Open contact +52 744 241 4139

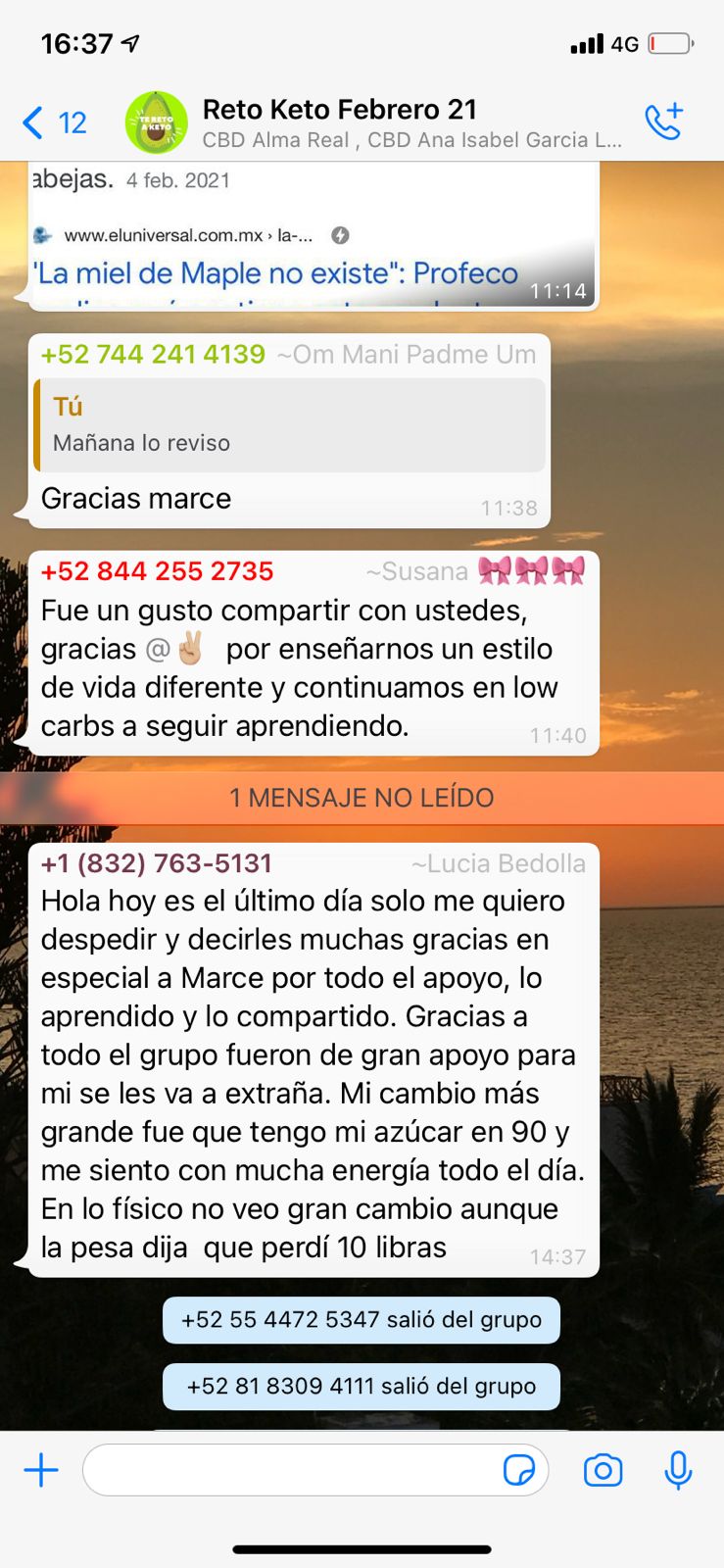point(153,355)
